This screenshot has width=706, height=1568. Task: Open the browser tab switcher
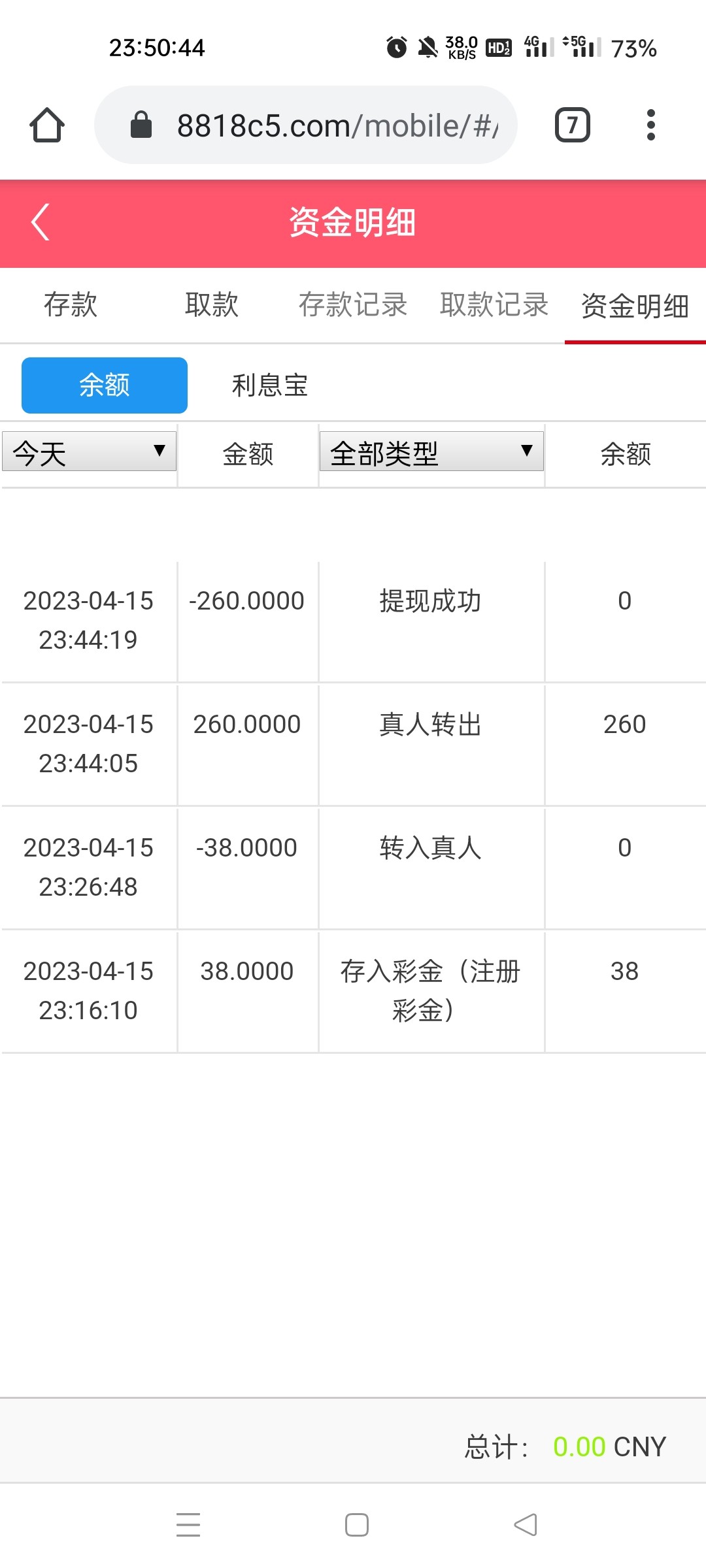(x=572, y=125)
